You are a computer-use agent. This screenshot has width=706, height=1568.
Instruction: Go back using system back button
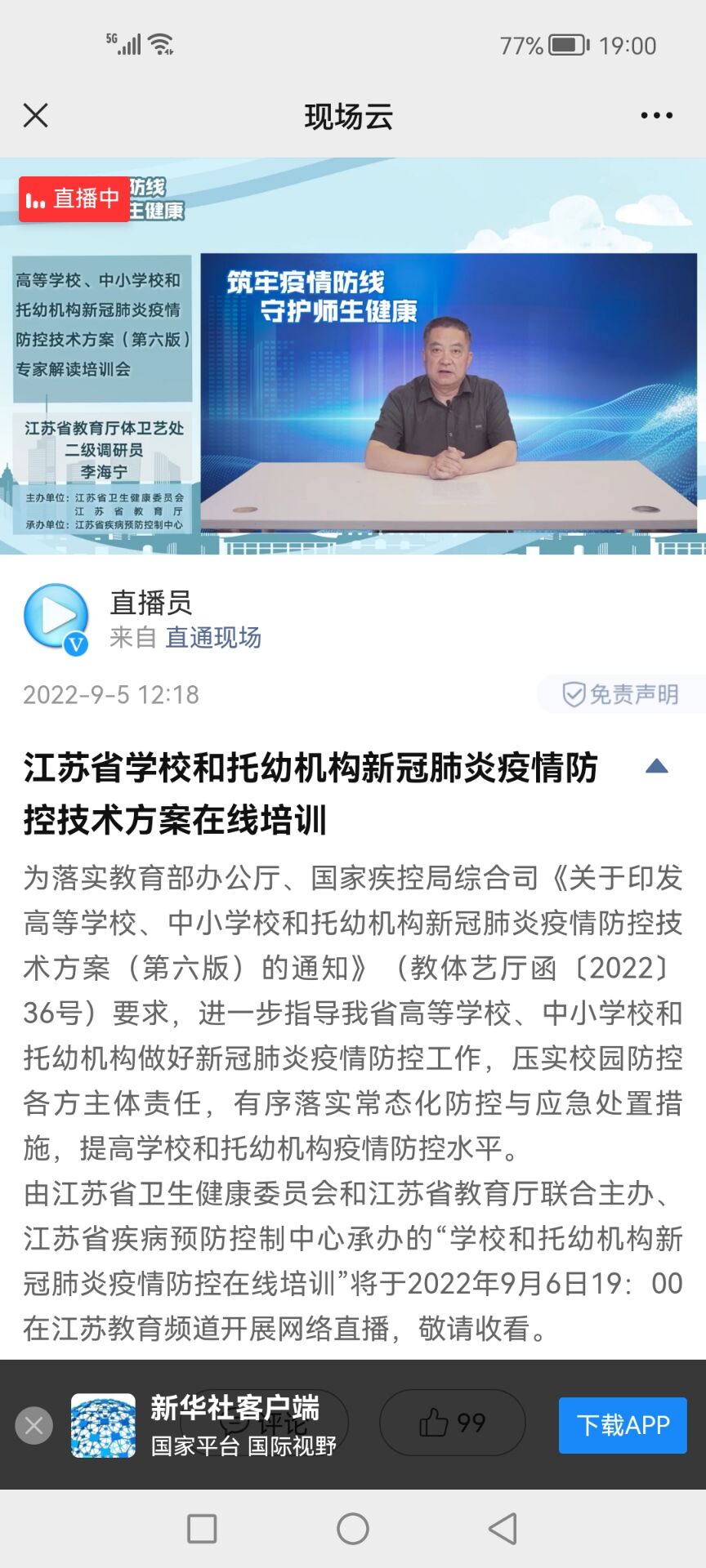pos(503,1529)
